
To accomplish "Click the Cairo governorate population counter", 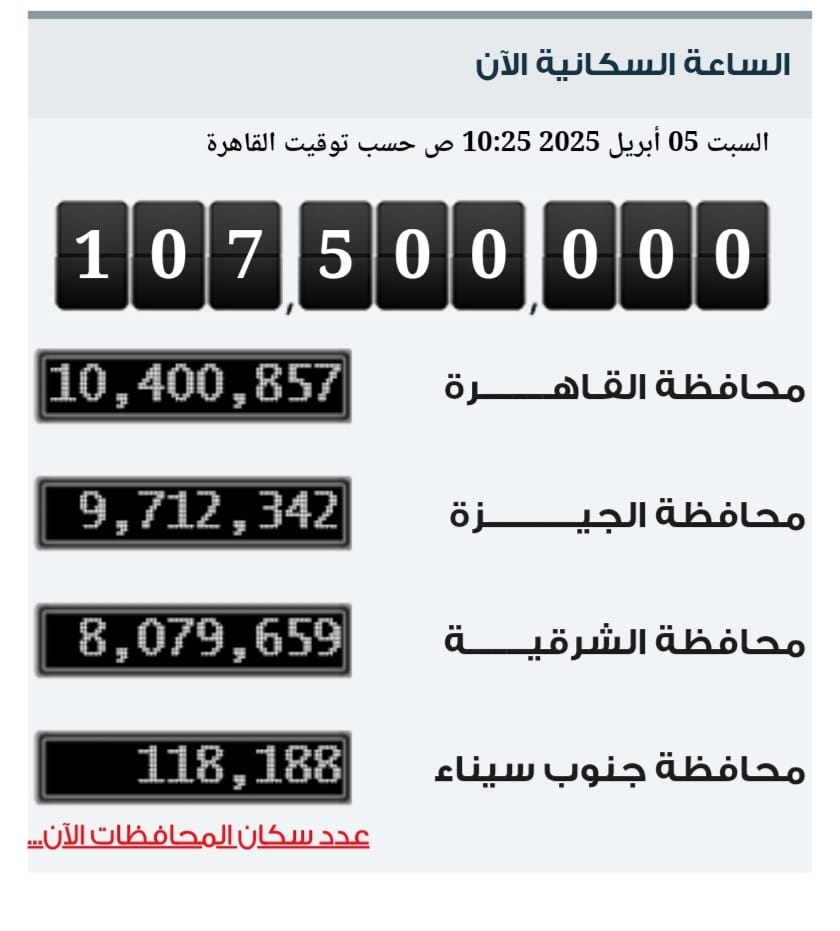I will pyautogui.click(x=190, y=383).
